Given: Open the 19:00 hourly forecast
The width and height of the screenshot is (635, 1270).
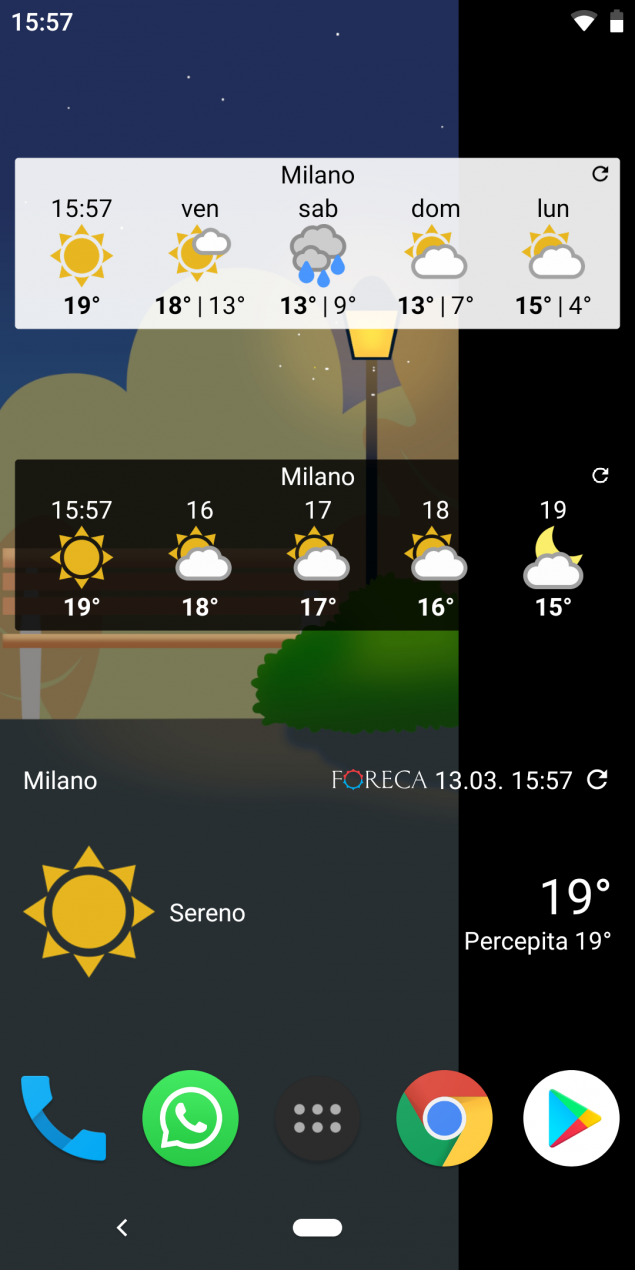Looking at the screenshot, I should 553,560.
